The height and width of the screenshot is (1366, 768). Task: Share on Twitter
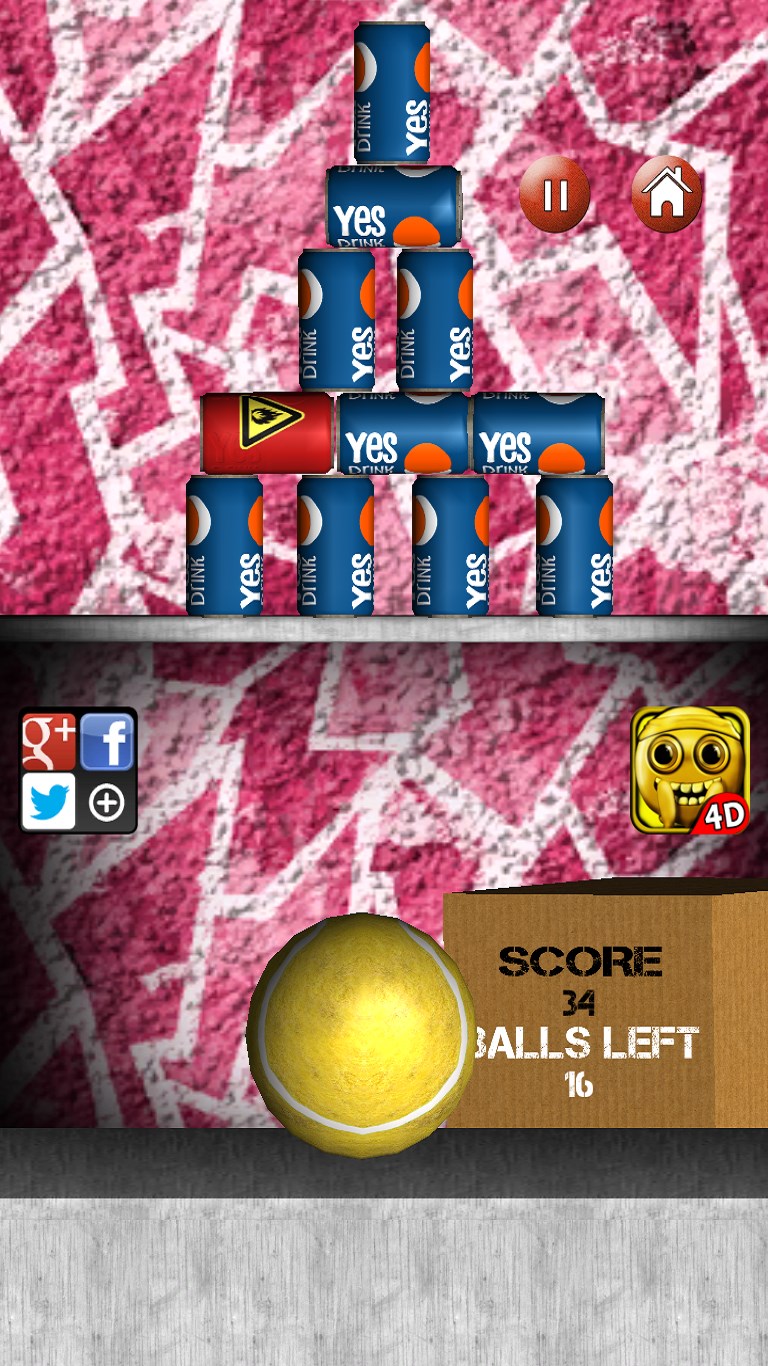pos(49,802)
